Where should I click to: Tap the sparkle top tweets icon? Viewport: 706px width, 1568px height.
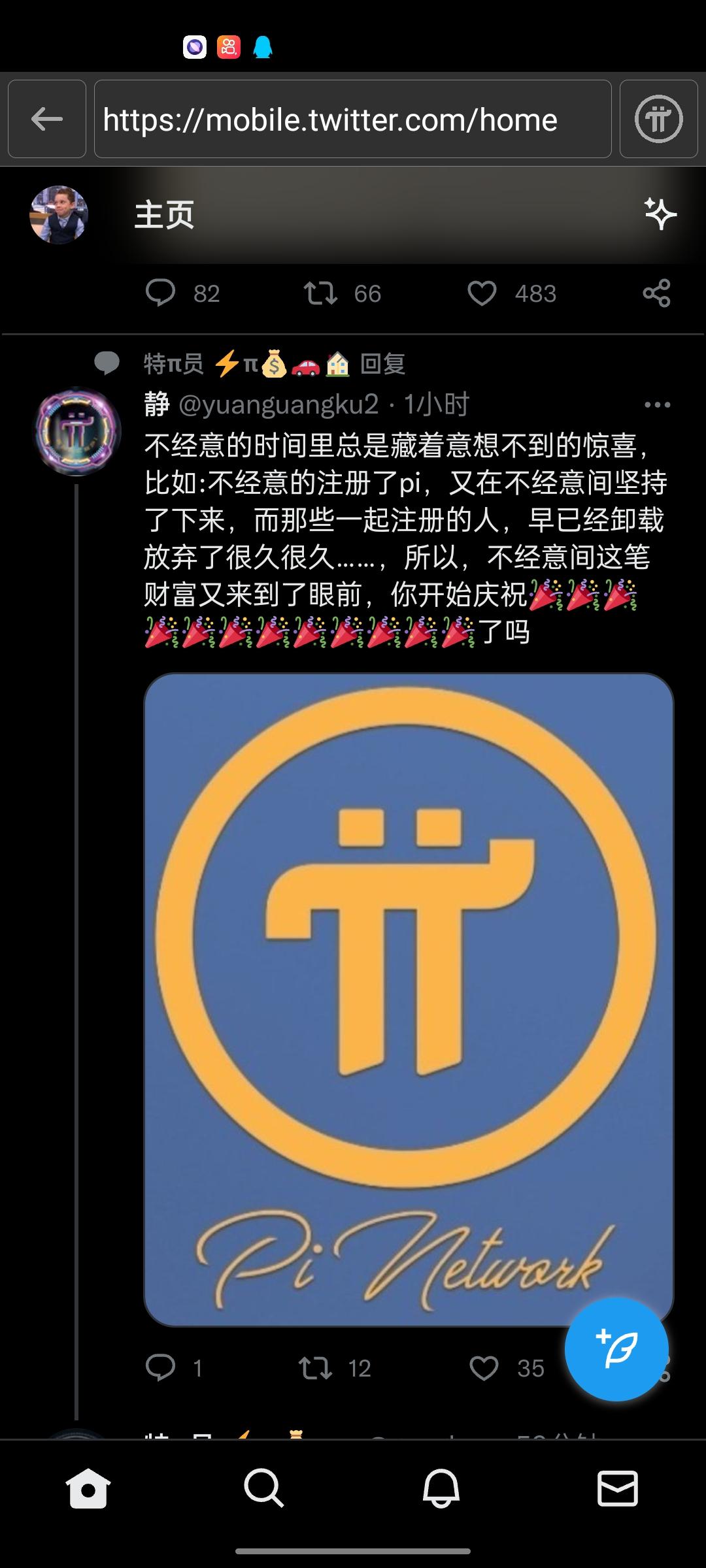click(660, 214)
